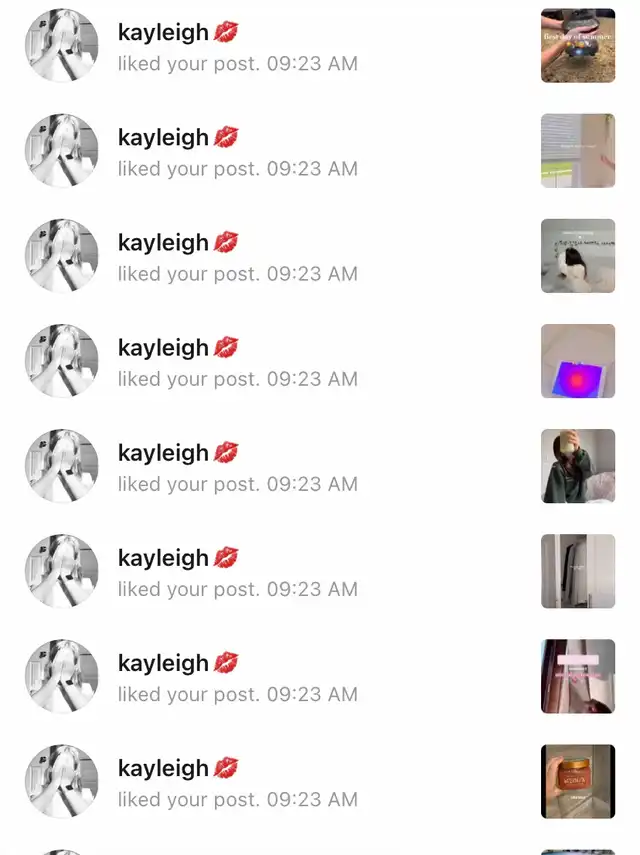Screen dimensions: 640x855
Task: Open the liked post showing window blinds
Action: [578, 151]
